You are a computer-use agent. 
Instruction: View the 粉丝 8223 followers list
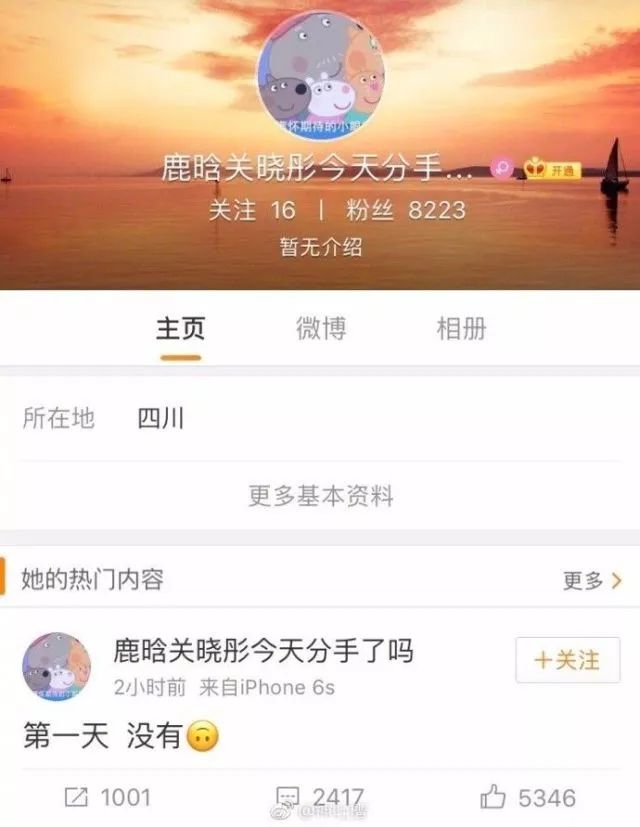click(x=406, y=210)
